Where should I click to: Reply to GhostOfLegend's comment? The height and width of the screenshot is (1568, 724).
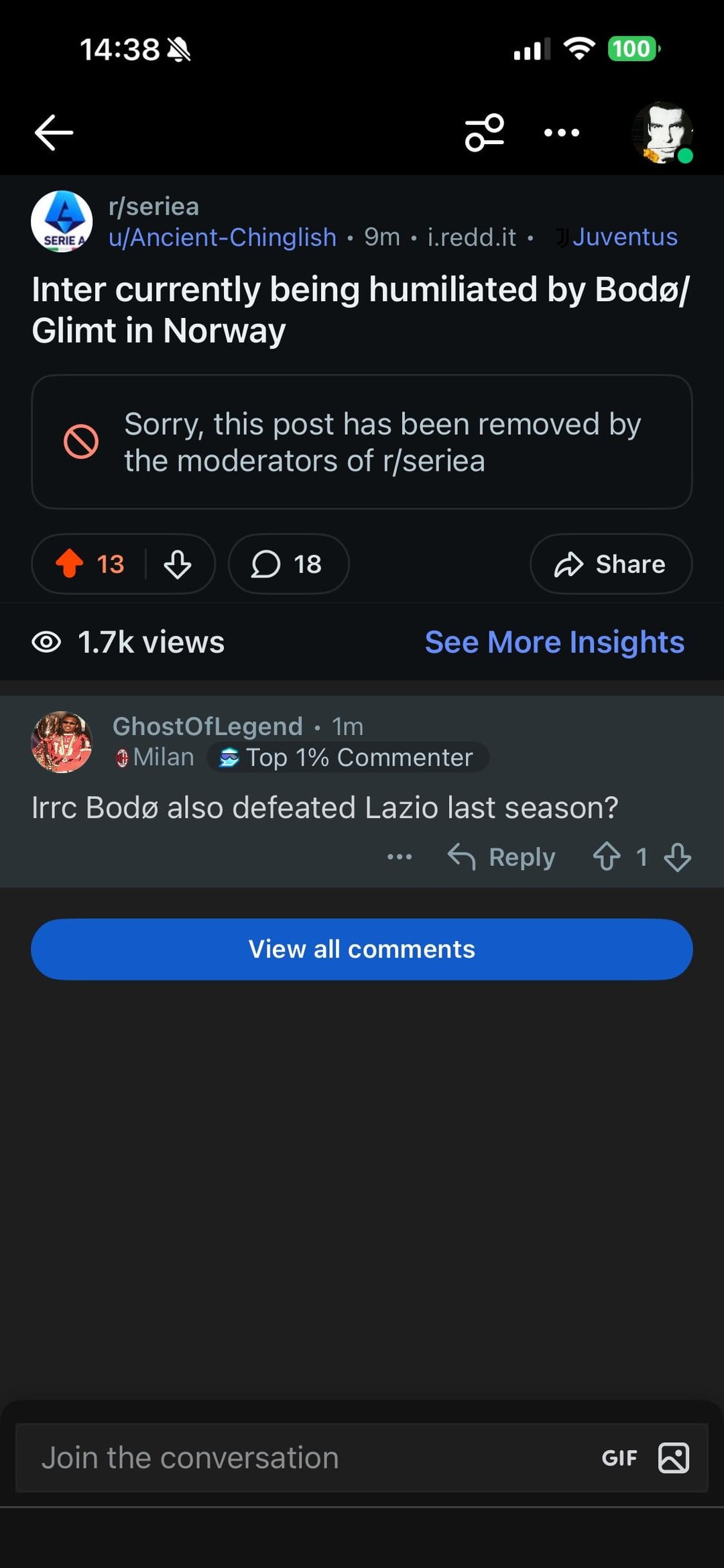click(501, 856)
